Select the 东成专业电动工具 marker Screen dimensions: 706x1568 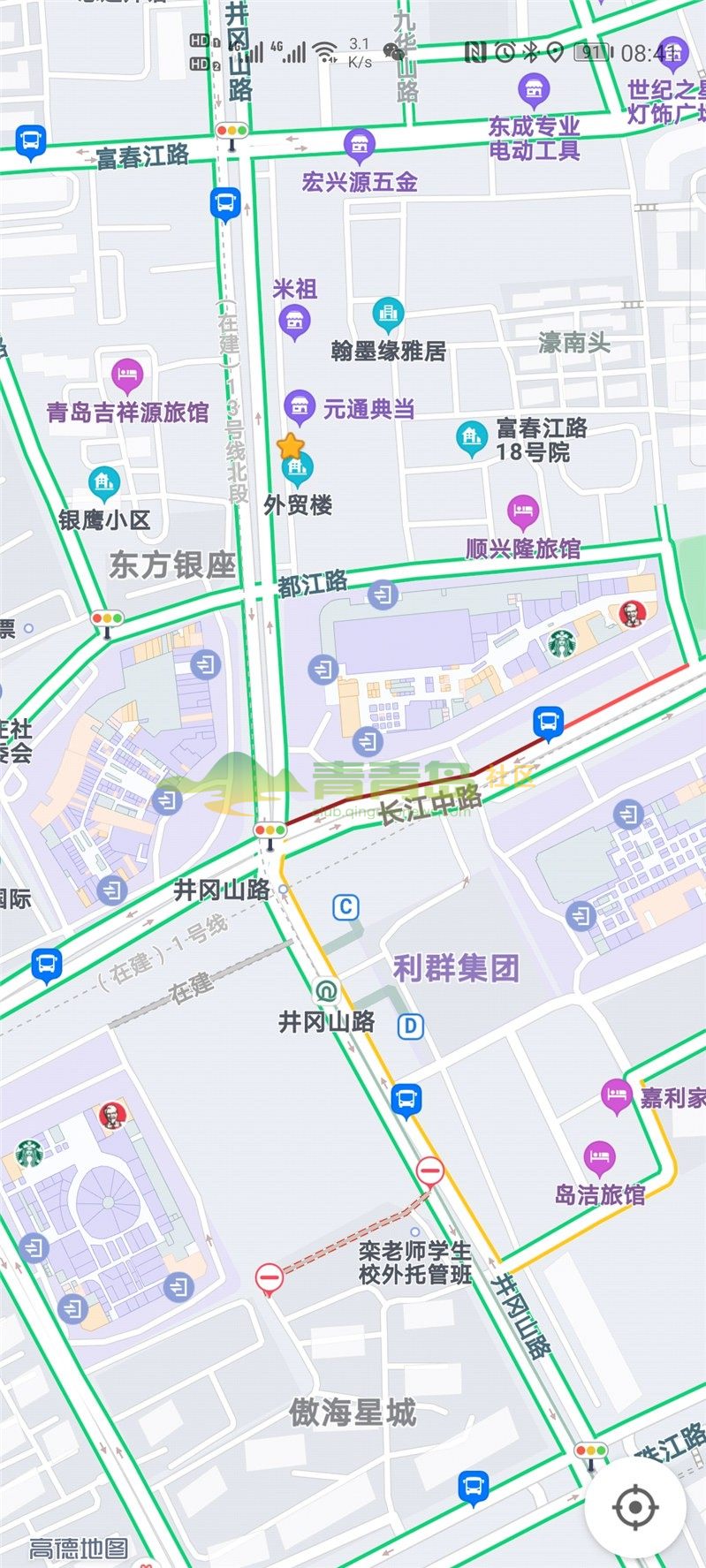(x=533, y=89)
